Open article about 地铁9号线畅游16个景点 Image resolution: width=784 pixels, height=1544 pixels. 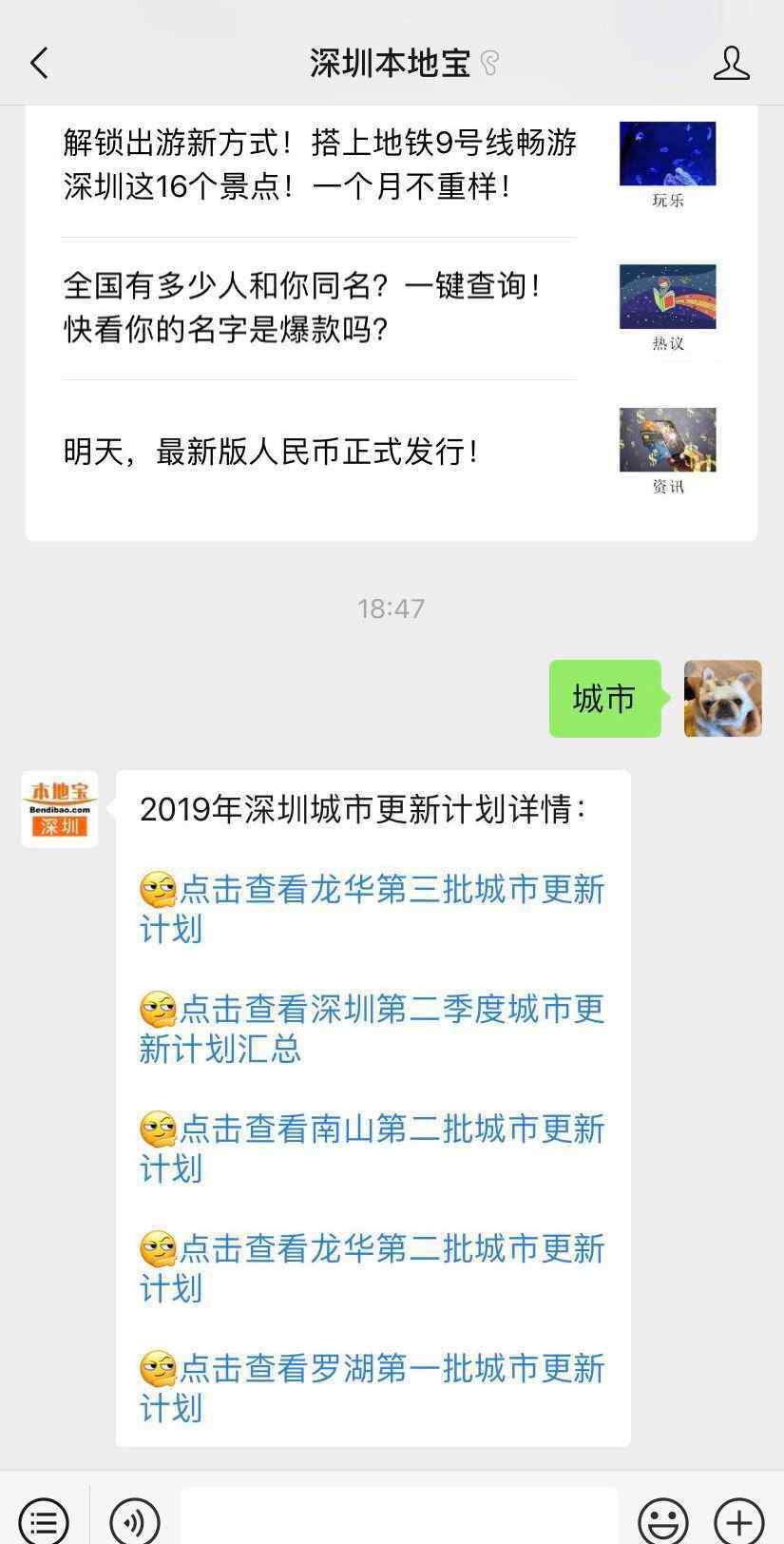pos(320,164)
